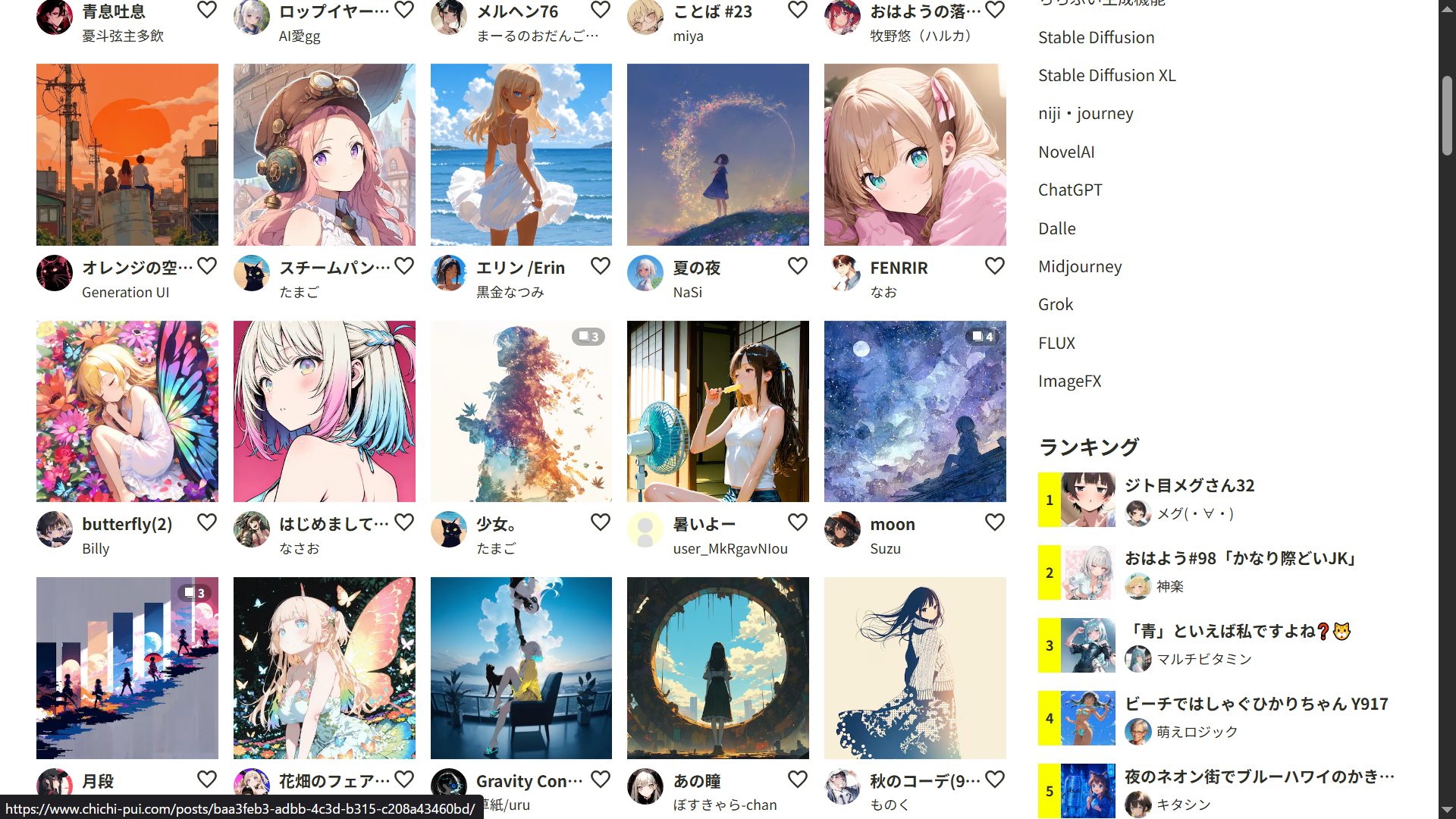Choose the Midjourney category
1456x819 pixels.
click(1079, 266)
